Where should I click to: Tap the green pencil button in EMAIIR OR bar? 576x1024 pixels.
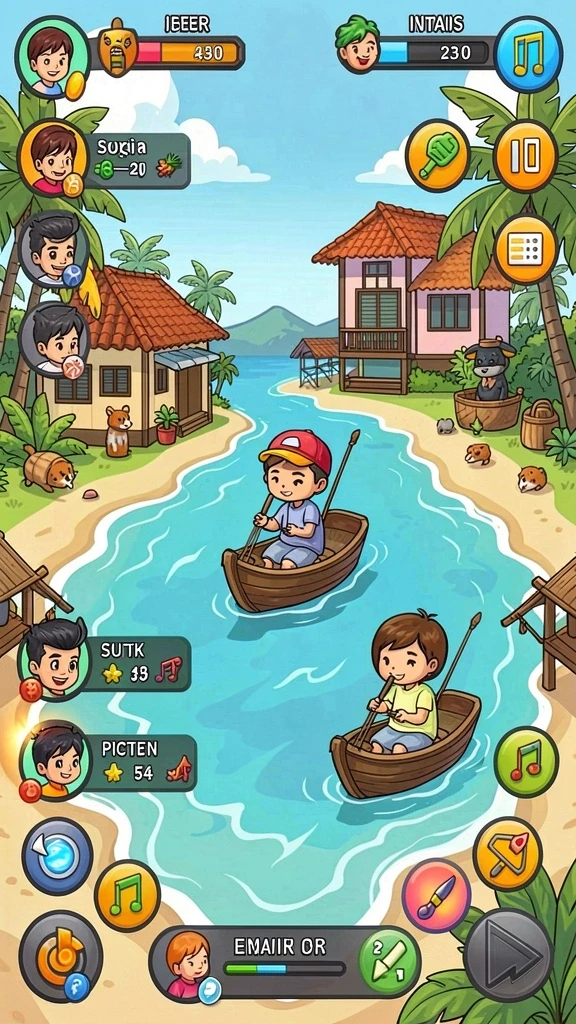[389, 961]
